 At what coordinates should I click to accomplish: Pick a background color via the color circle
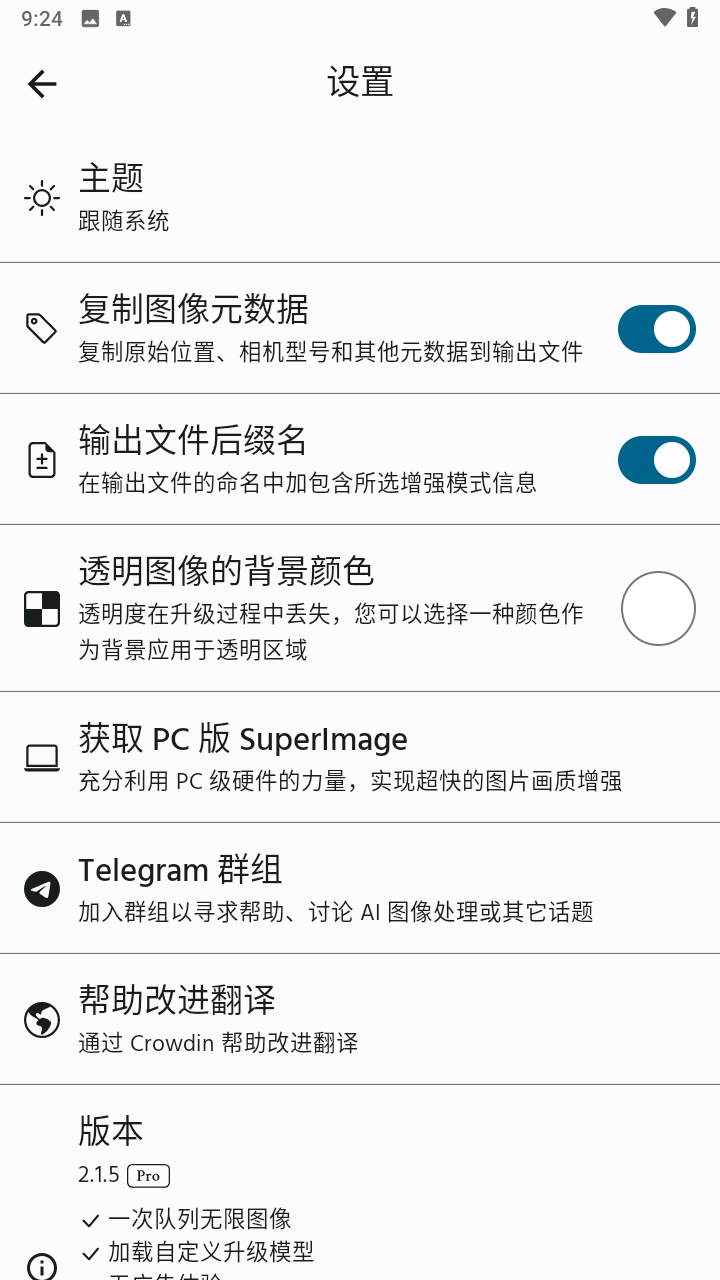click(657, 608)
